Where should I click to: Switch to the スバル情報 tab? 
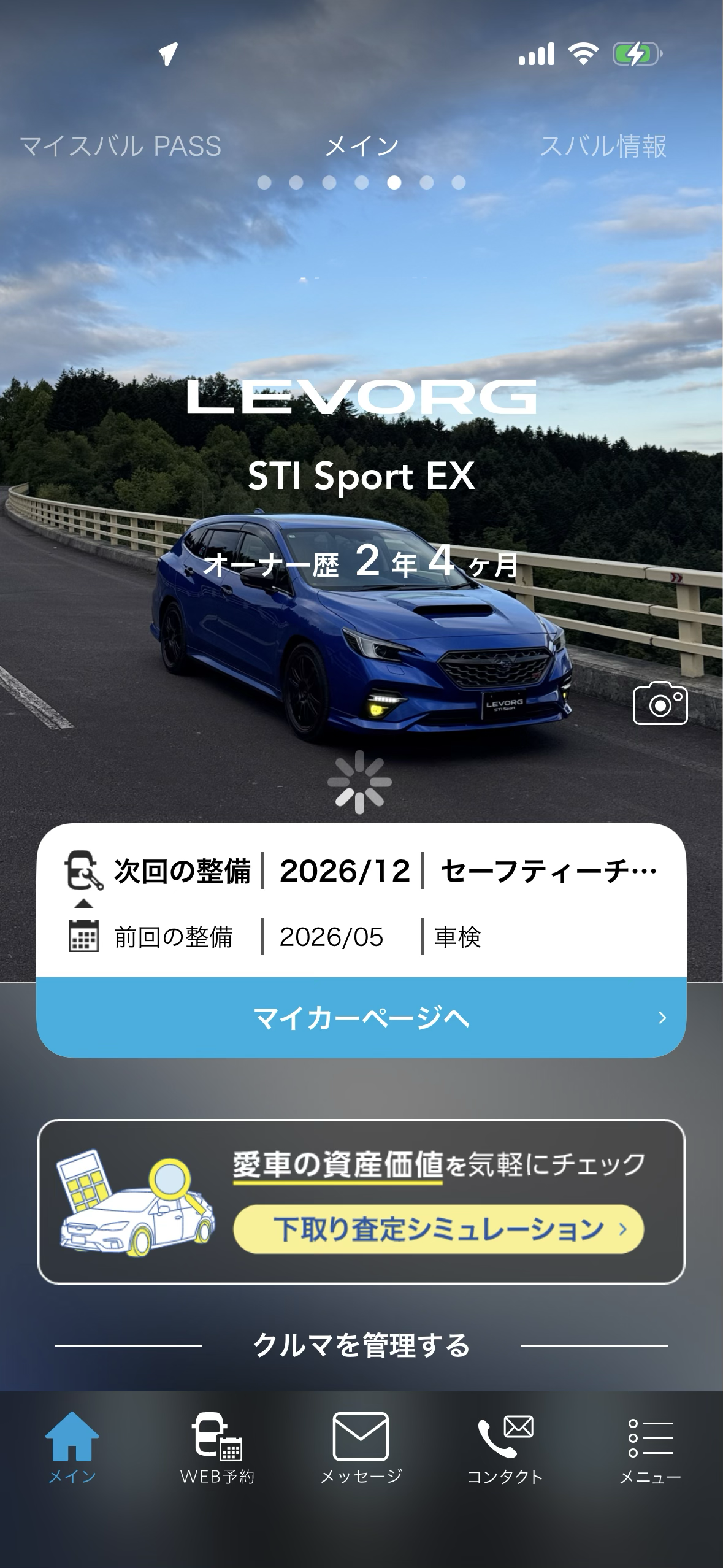[603, 147]
